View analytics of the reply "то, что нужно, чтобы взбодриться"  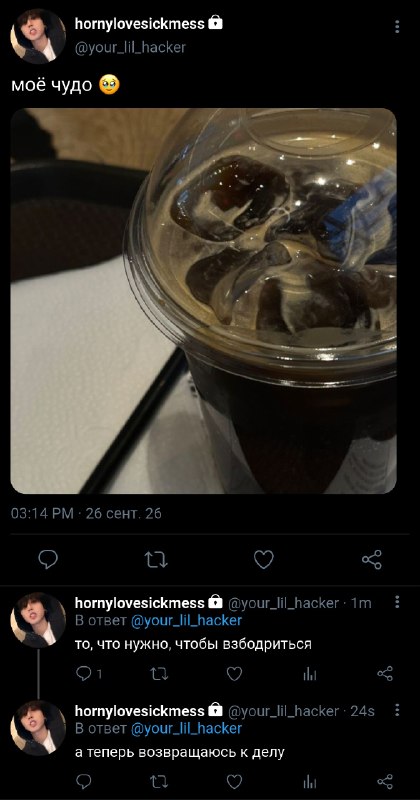pyautogui.click(x=310, y=674)
